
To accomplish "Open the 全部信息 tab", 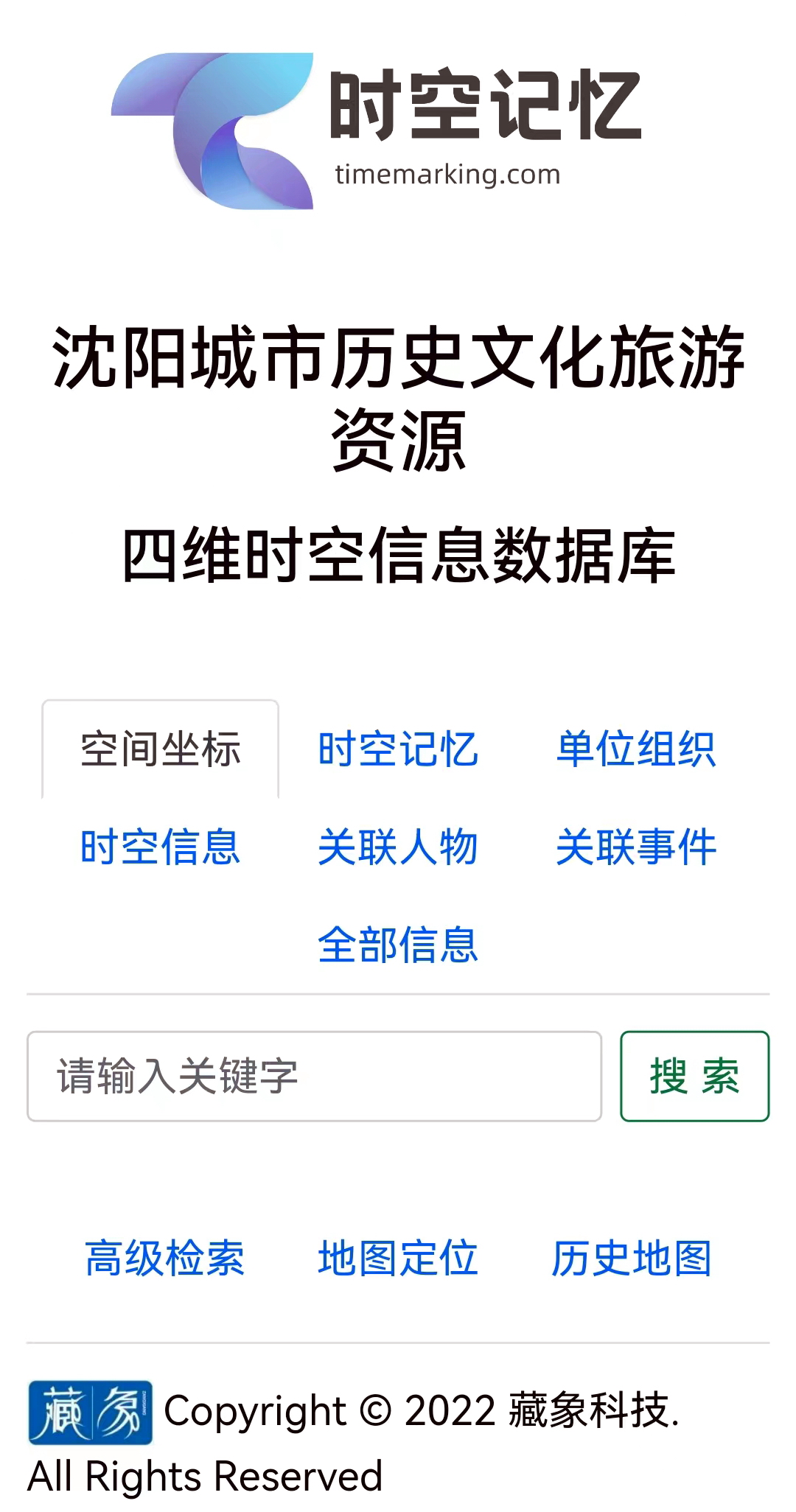I will tap(398, 948).
